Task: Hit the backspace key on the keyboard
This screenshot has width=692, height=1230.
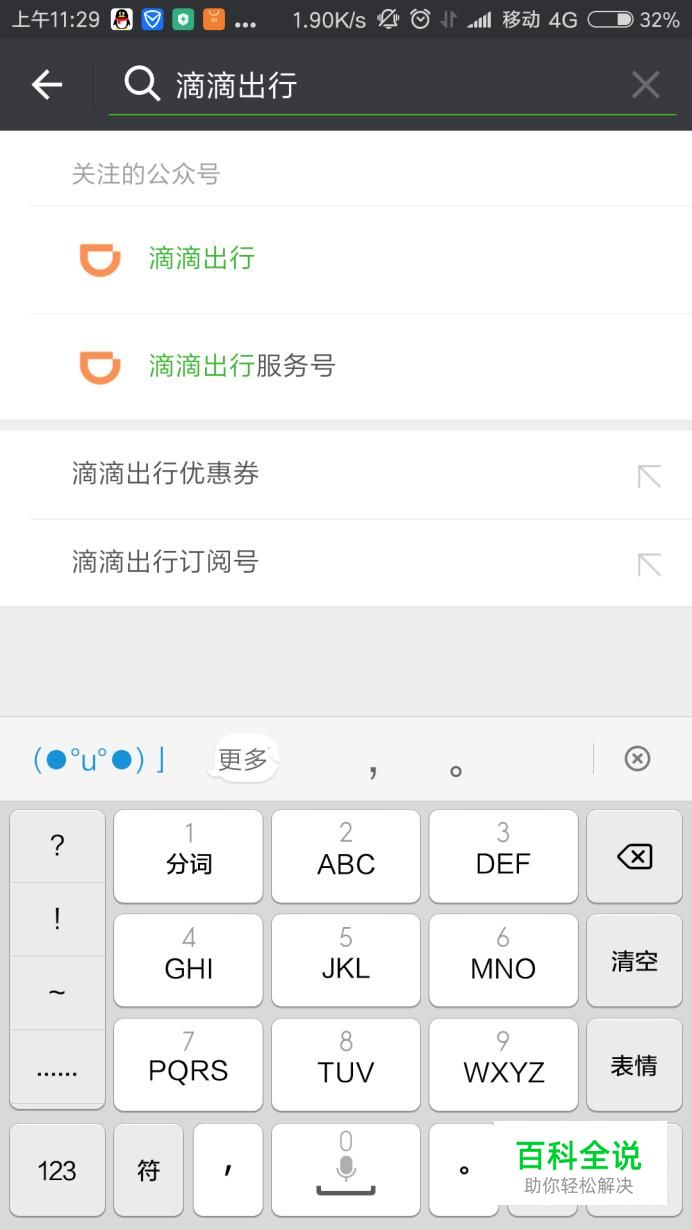Action: [x=635, y=857]
